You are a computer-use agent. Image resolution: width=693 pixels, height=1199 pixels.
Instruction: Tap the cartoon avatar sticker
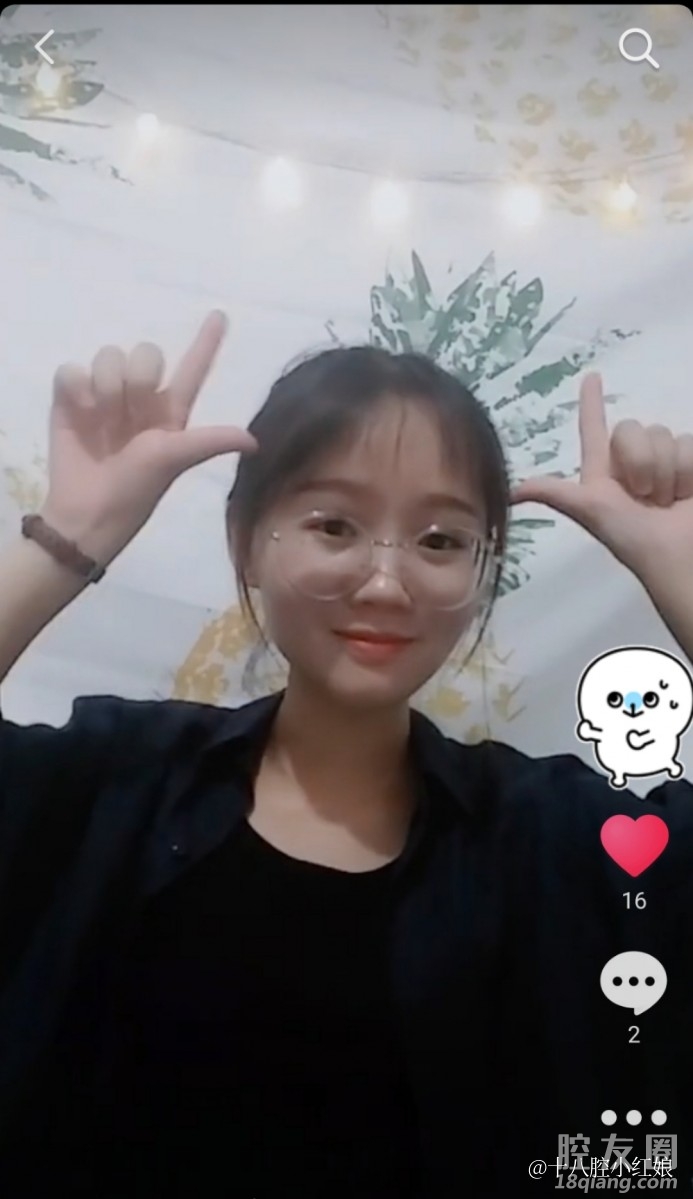[632, 716]
